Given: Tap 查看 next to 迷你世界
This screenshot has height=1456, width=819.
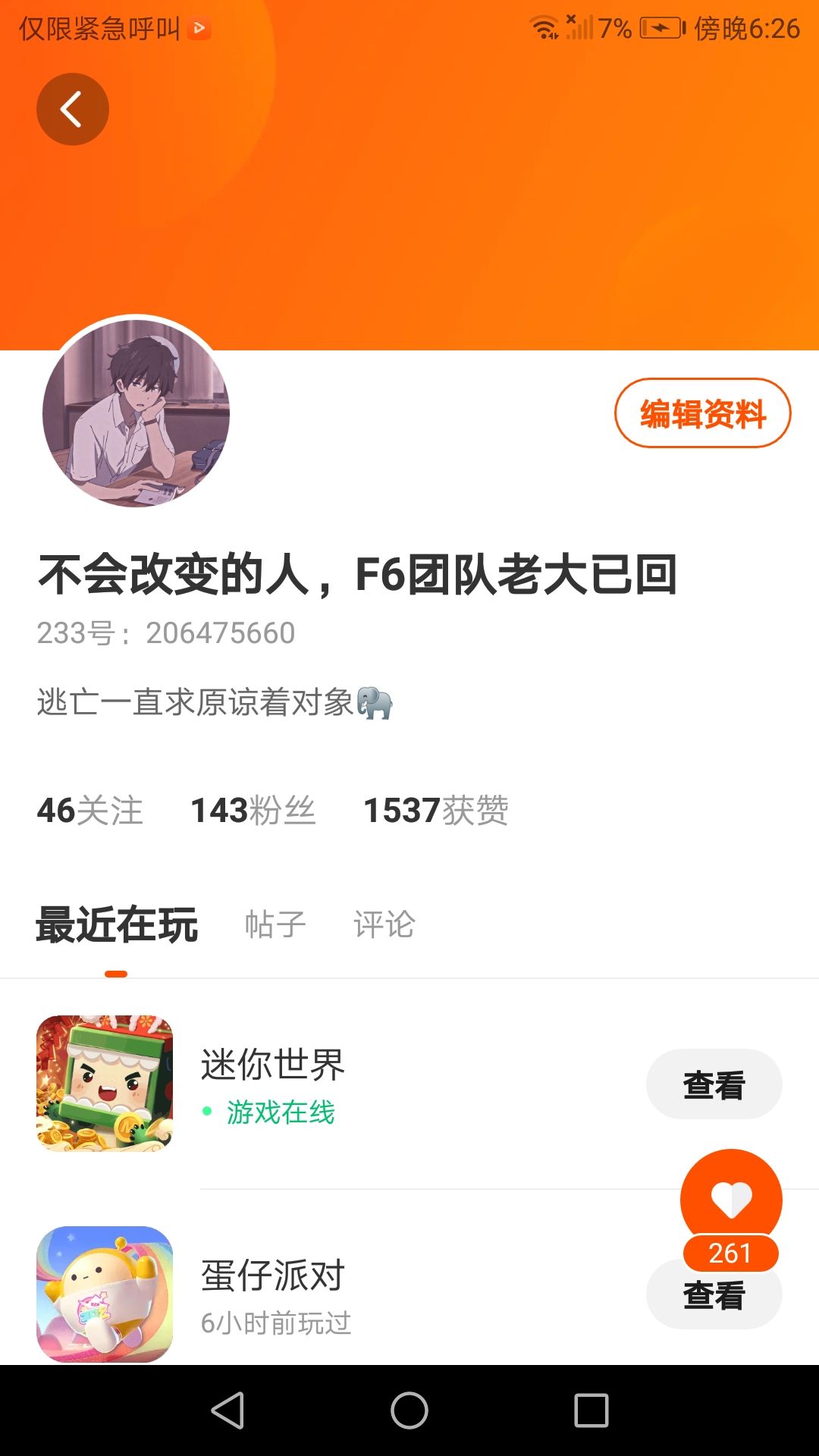Looking at the screenshot, I should (714, 1084).
